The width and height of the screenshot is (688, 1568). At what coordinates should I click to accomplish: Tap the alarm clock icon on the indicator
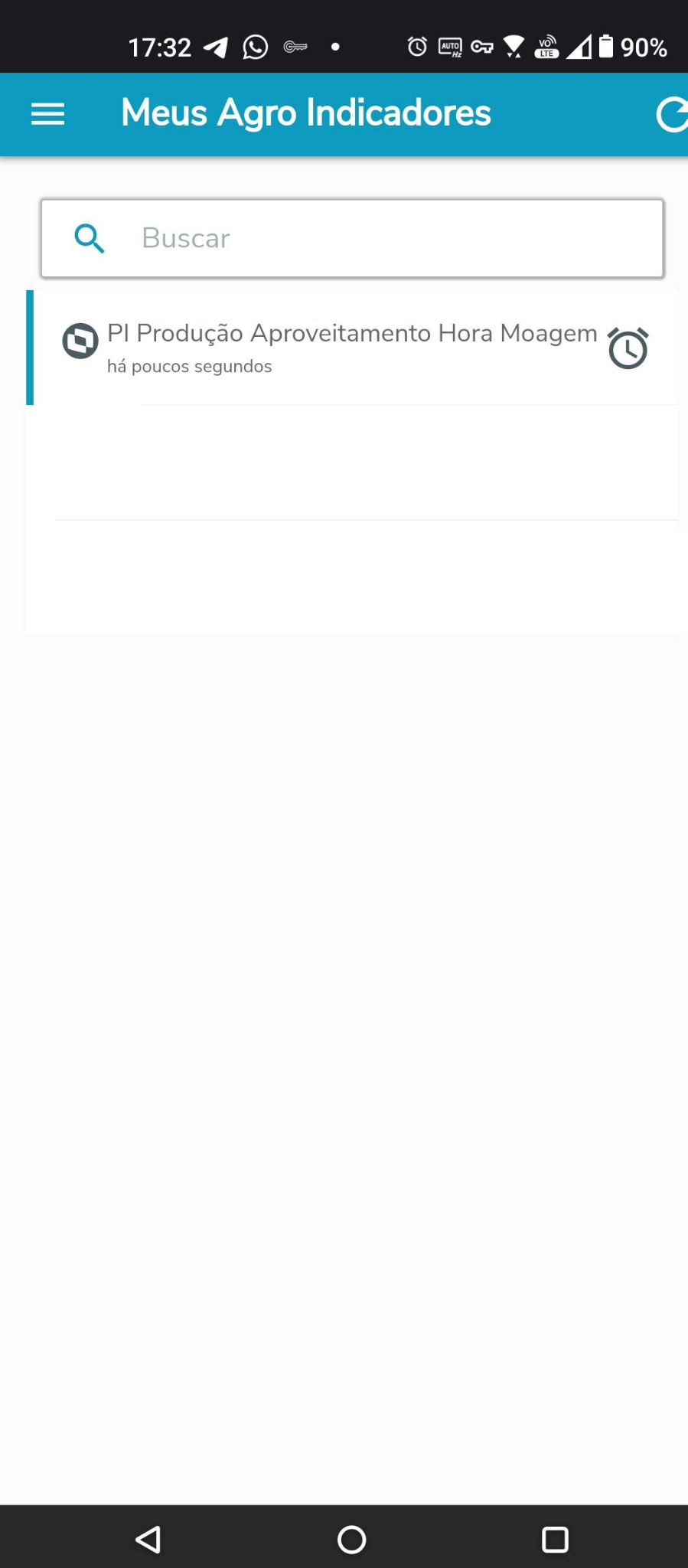pyautogui.click(x=628, y=349)
